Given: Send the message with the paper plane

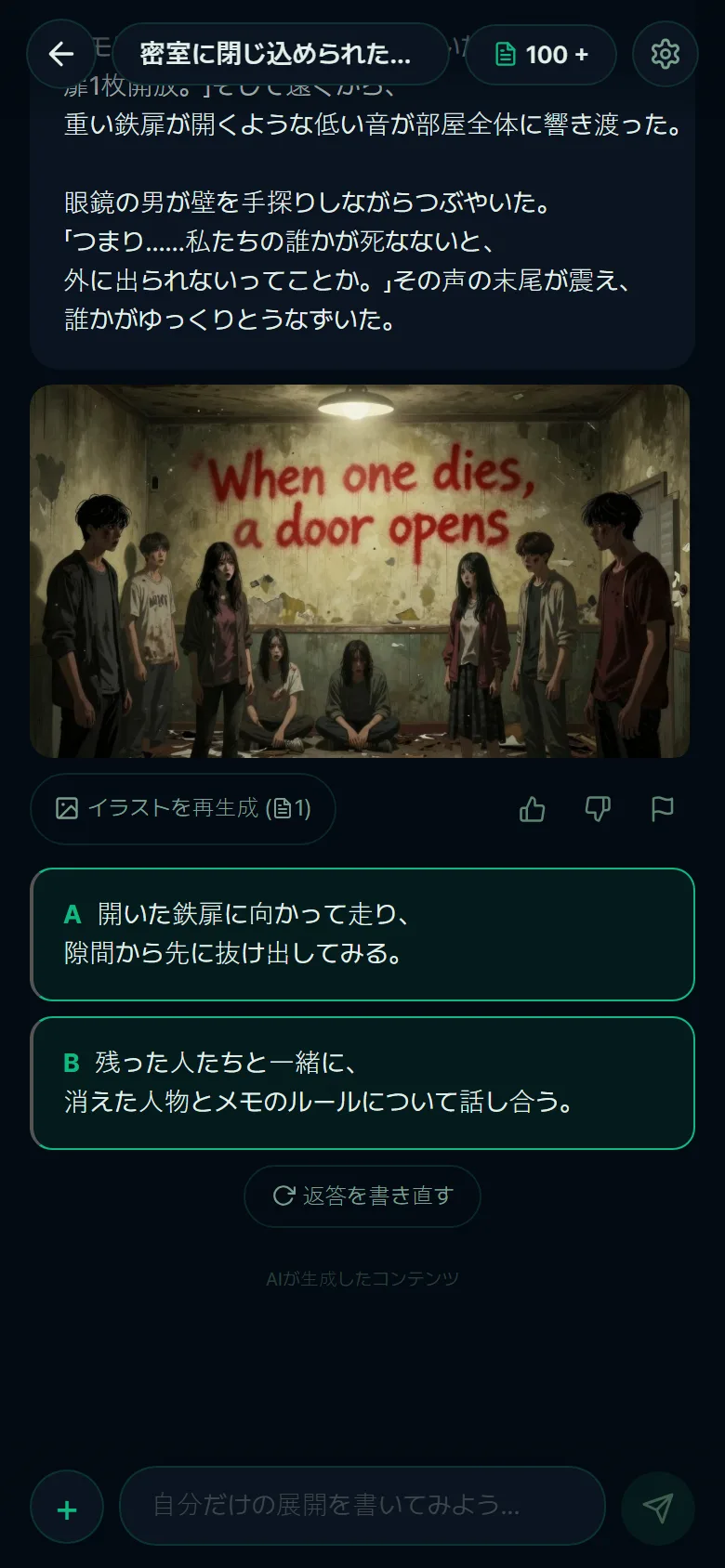Looking at the screenshot, I should [658, 1509].
